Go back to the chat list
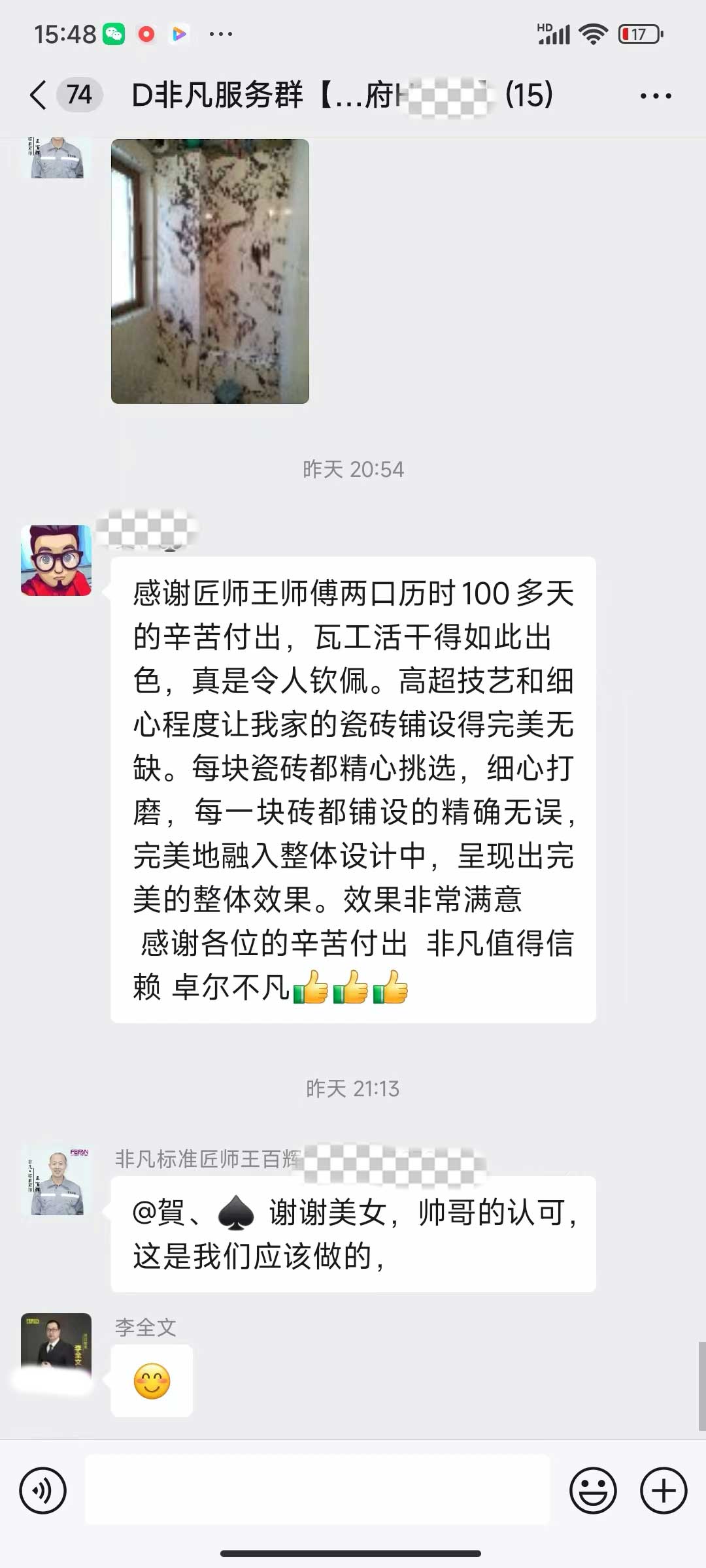 [x=39, y=95]
